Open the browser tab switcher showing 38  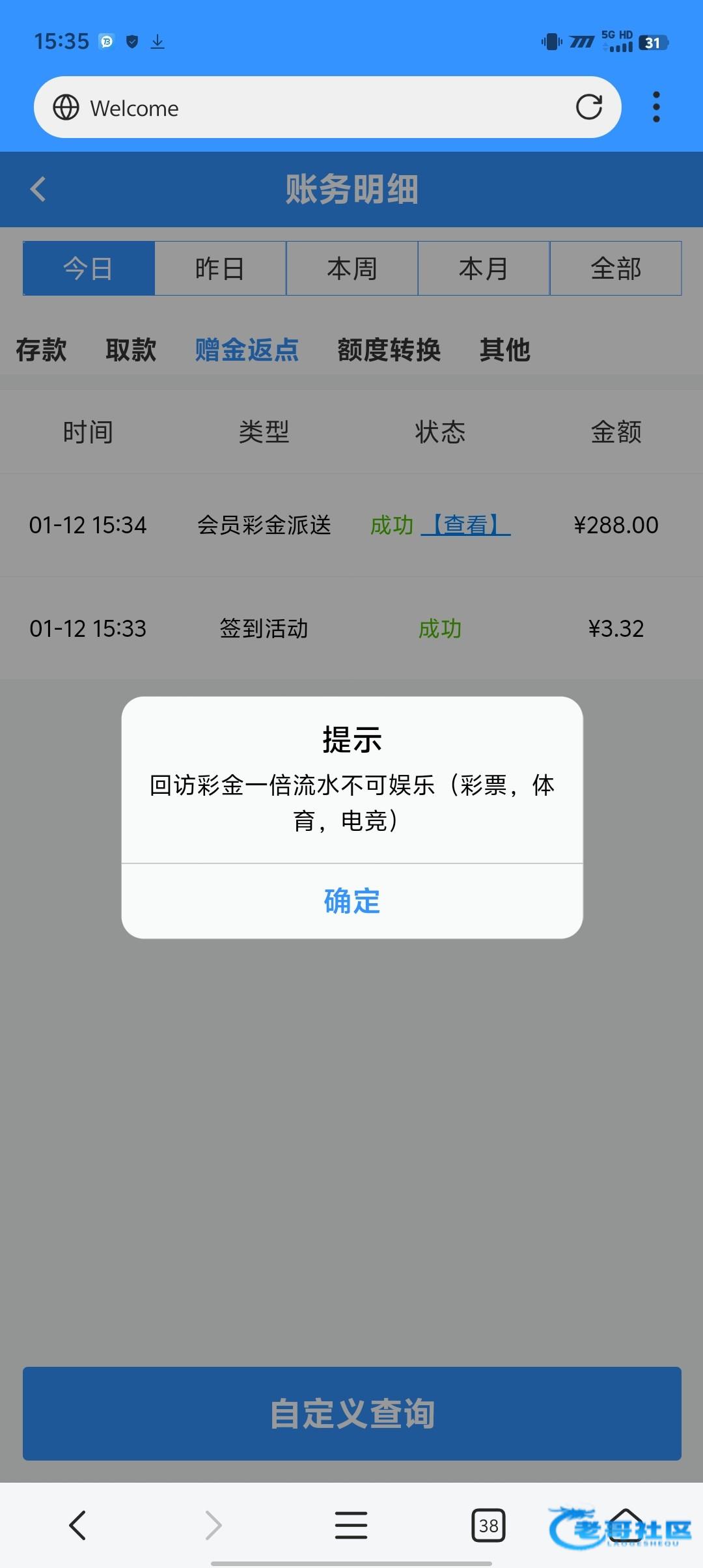(488, 1525)
